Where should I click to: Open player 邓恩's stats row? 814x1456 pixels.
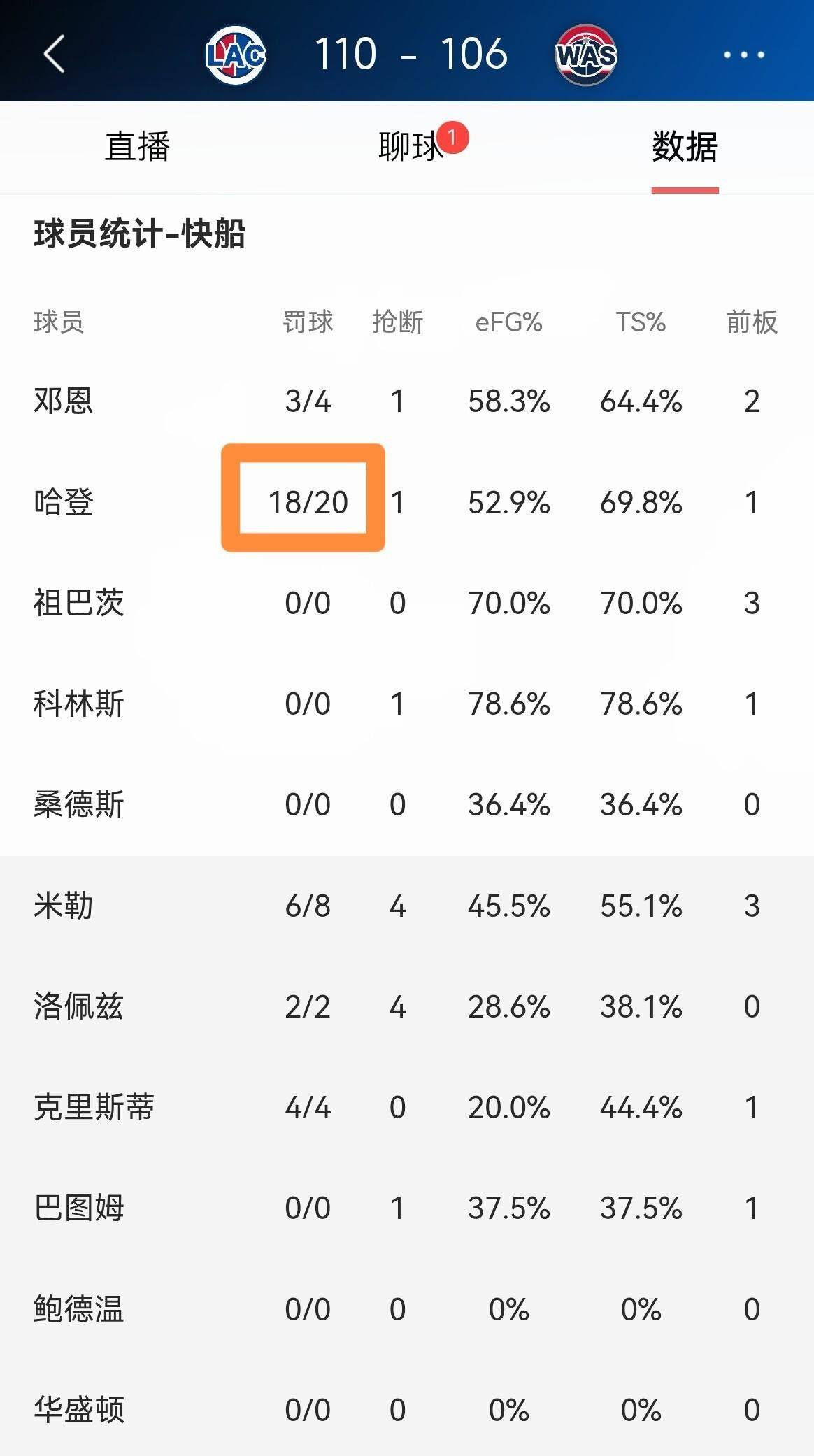(64, 401)
